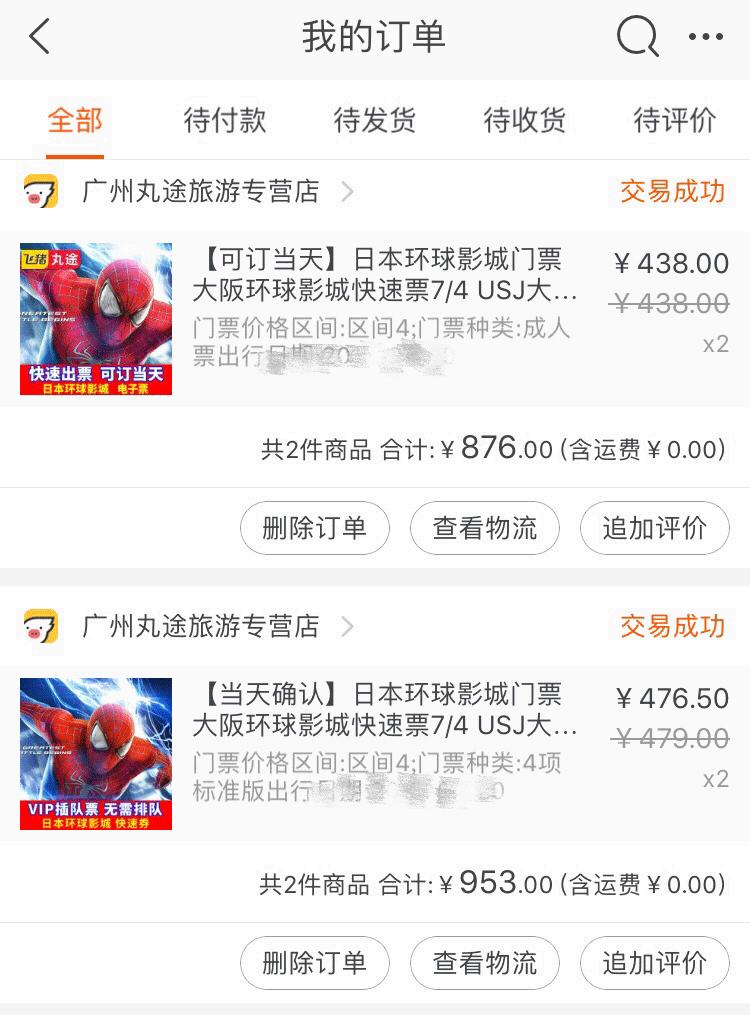Tap 追加评价 on the first order

coord(654,528)
